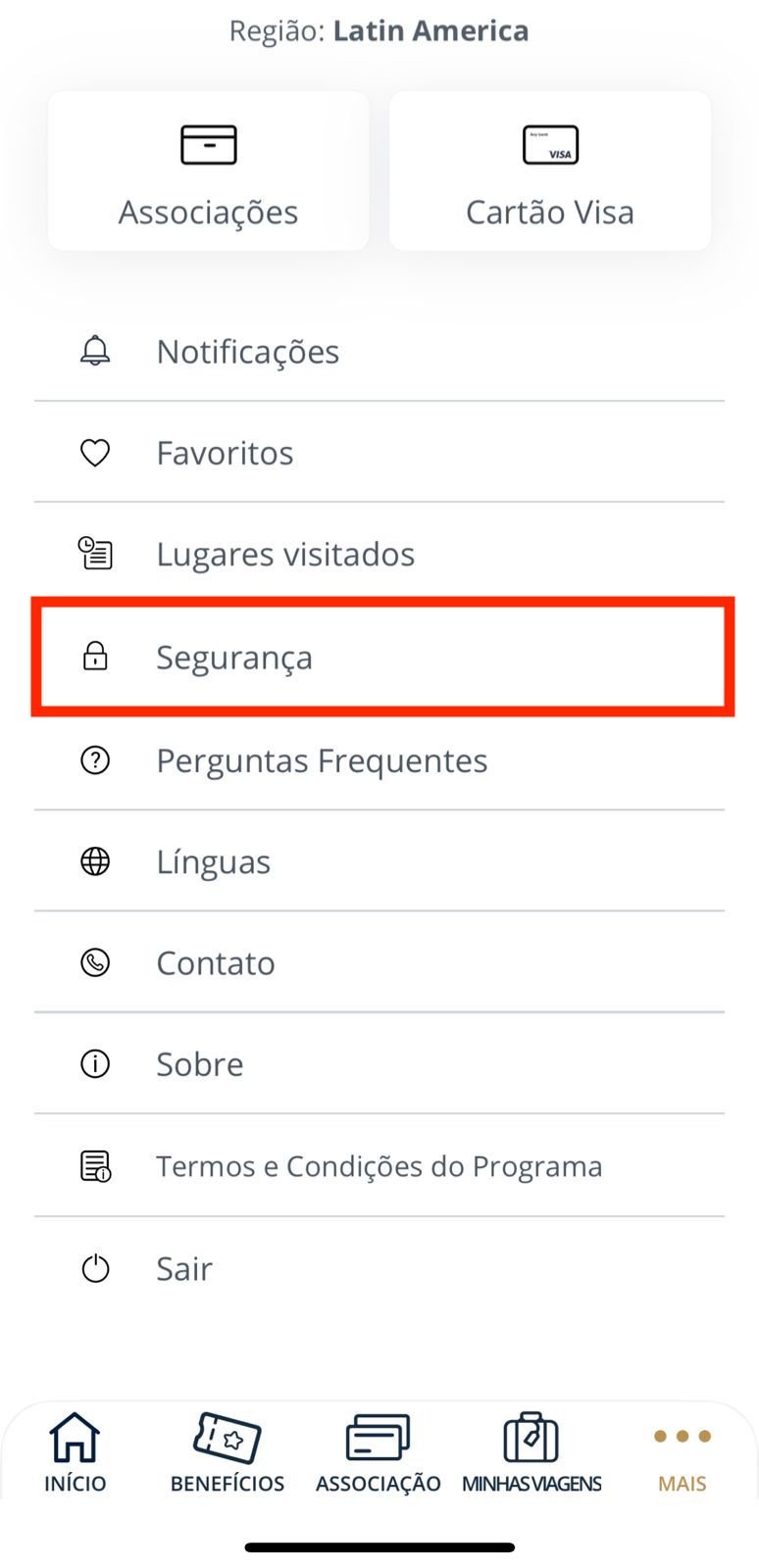Open the Sobre page
The image size is (759, 1568).
[x=379, y=1063]
